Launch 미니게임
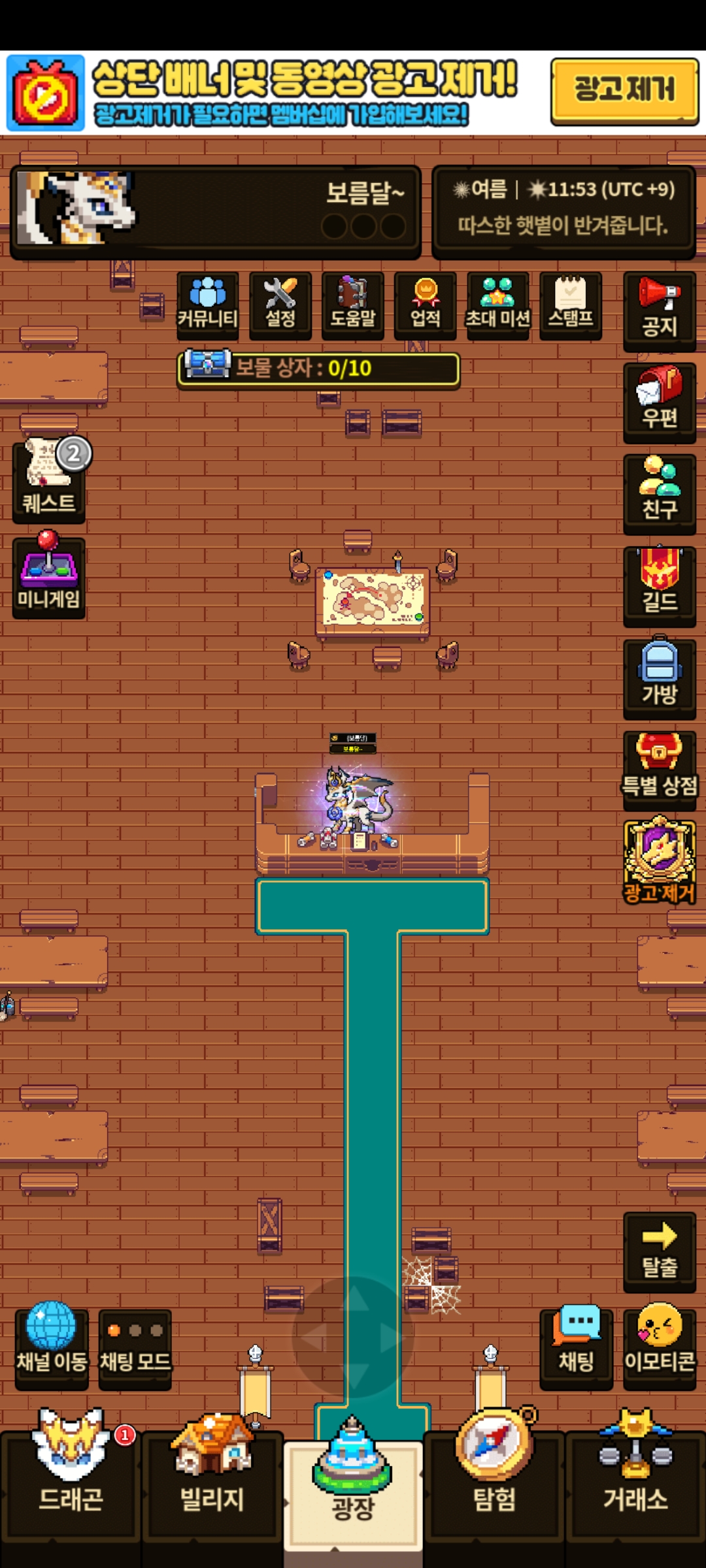This screenshot has height=1568, width=706. [49, 575]
